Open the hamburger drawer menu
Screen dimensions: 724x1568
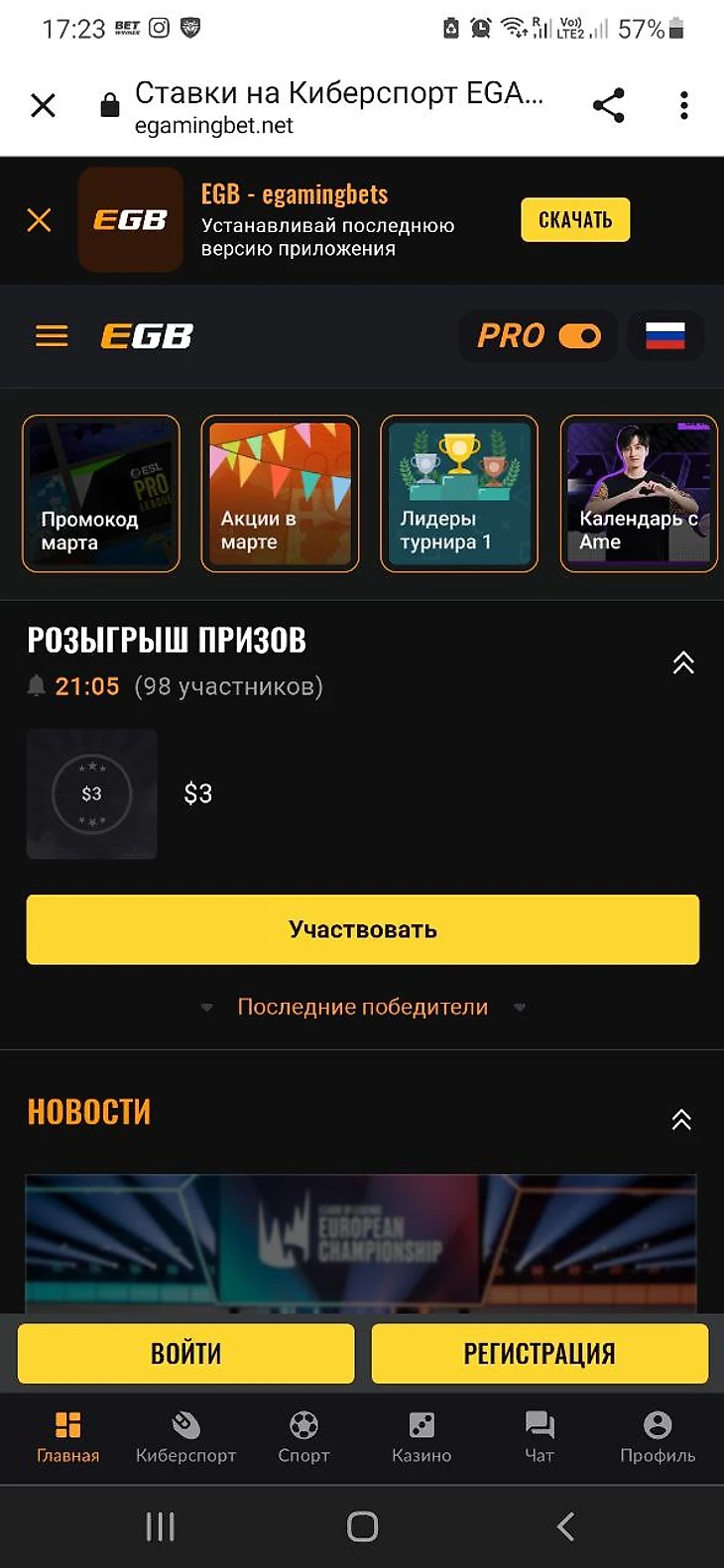pyautogui.click(x=52, y=336)
